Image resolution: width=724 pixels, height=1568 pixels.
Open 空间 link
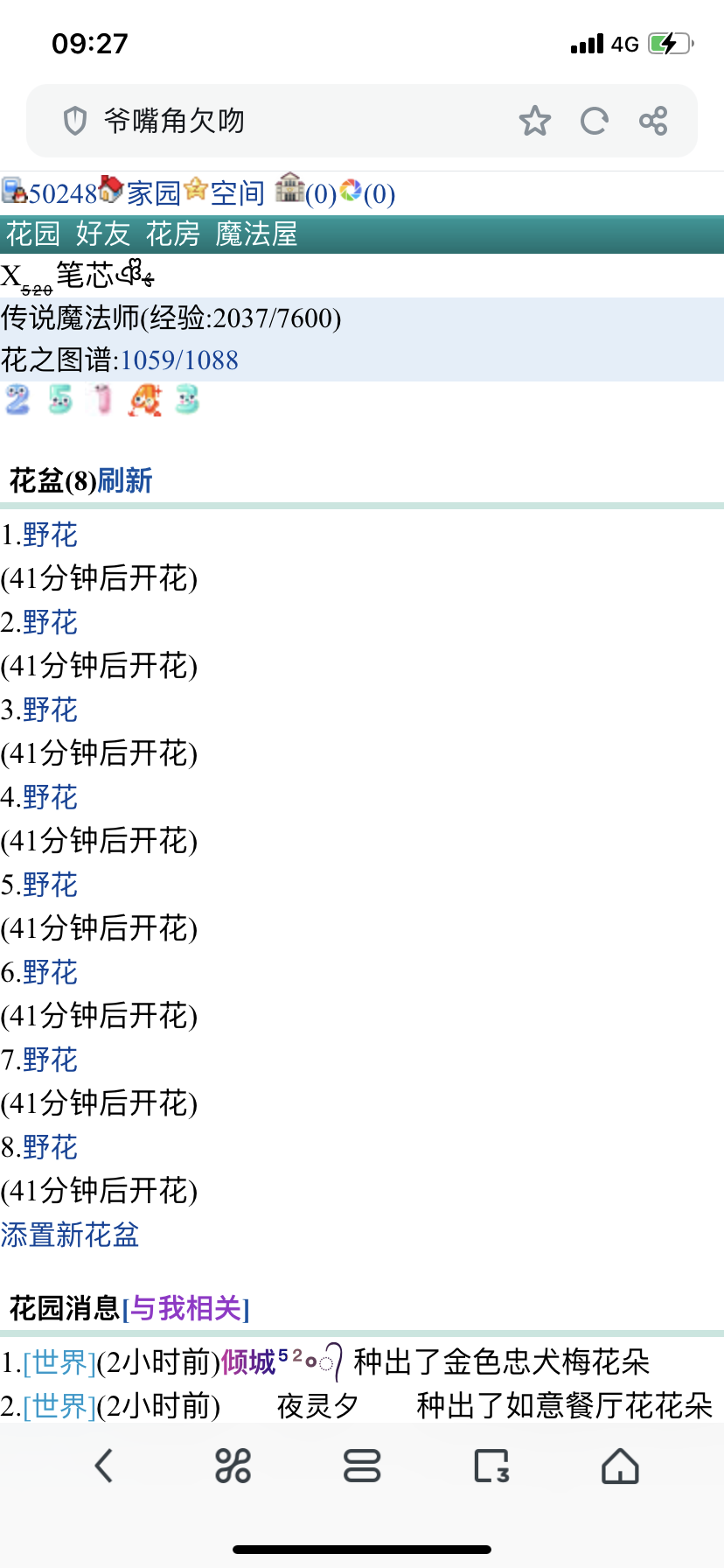tap(237, 192)
